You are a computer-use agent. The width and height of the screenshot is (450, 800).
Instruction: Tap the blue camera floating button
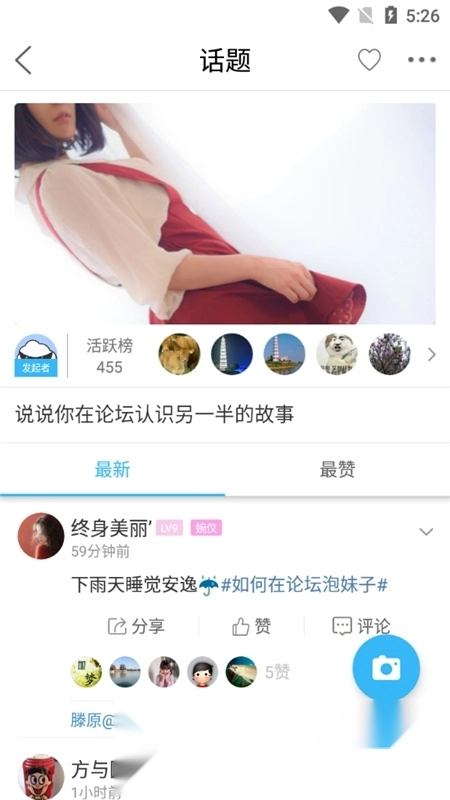[x=386, y=668]
